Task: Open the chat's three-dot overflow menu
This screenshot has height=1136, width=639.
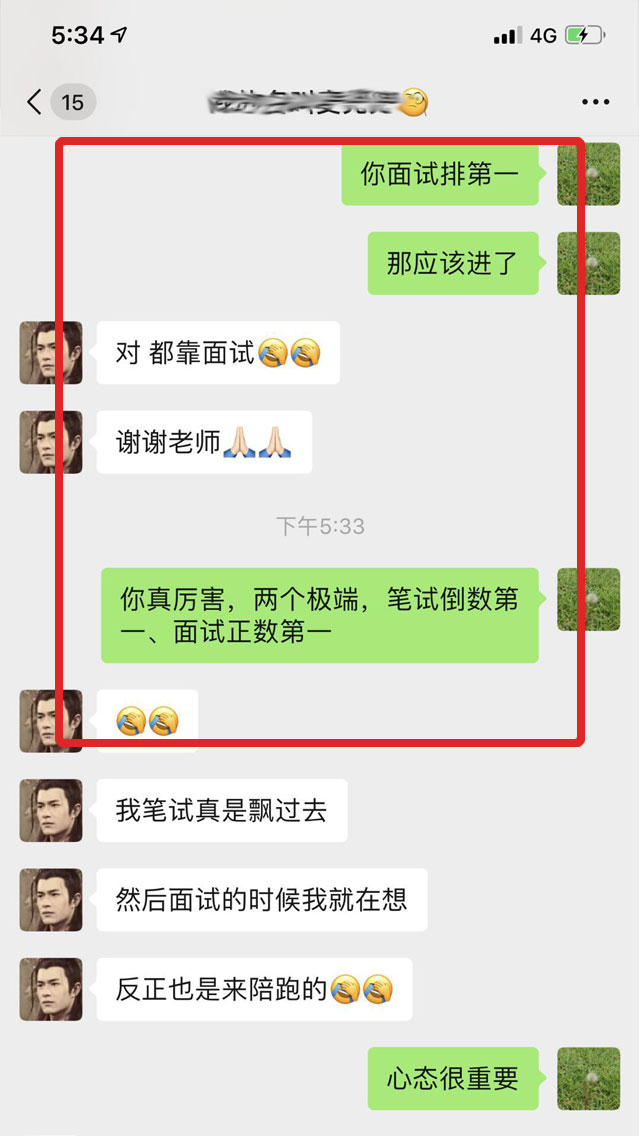Action: (595, 102)
